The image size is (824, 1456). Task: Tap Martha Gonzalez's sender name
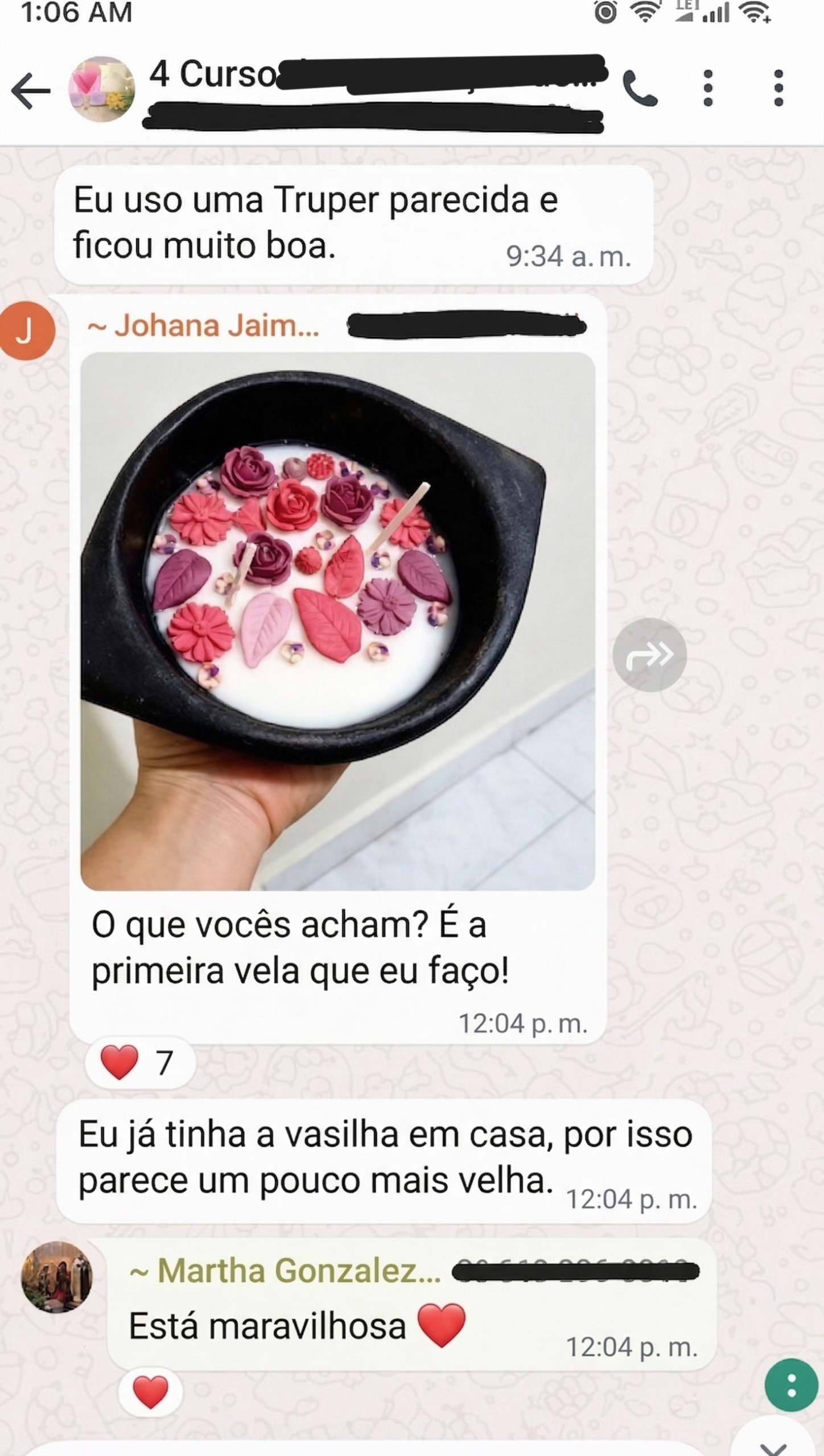[x=285, y=1271]
